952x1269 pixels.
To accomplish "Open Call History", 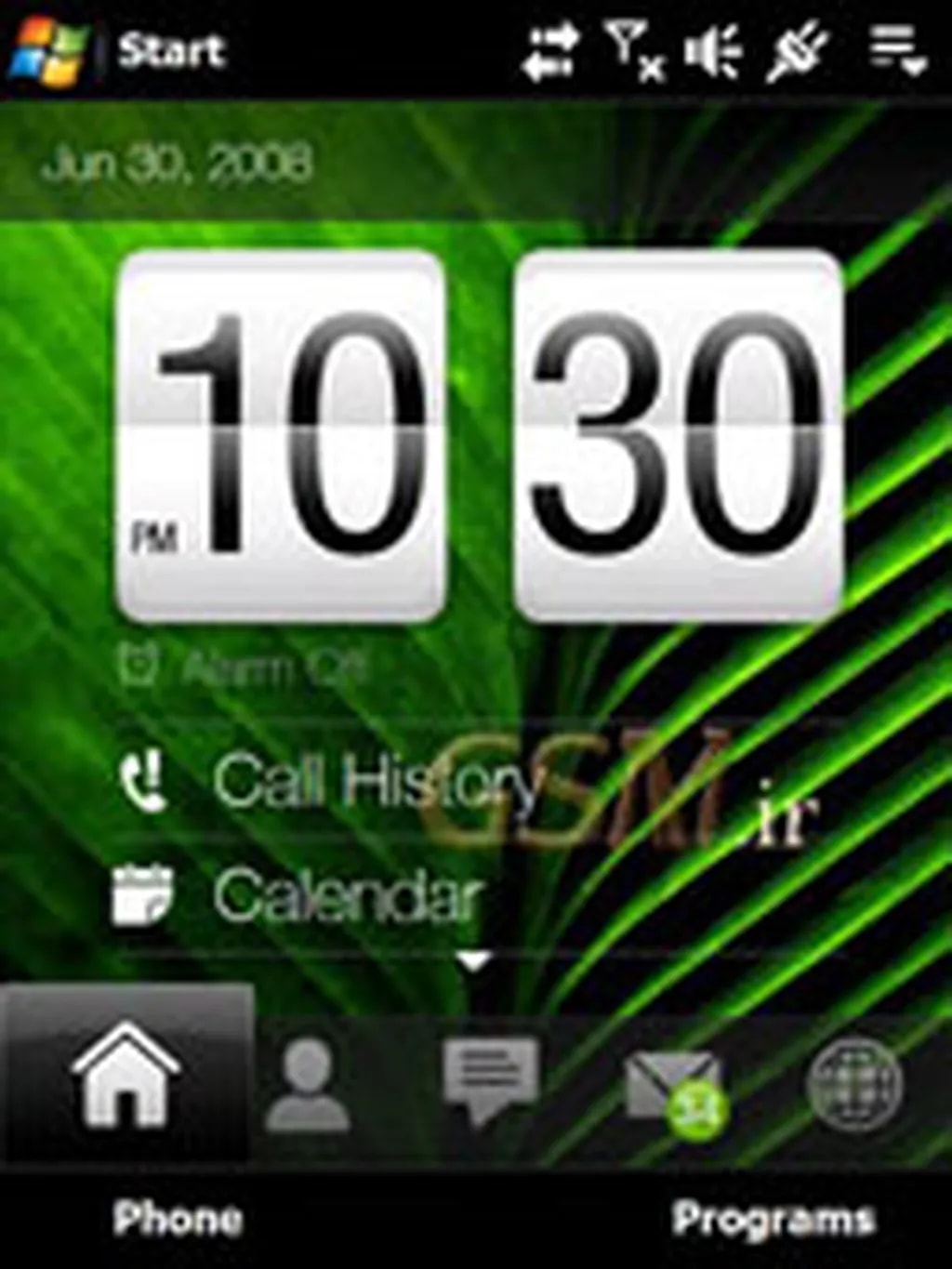I will [372, 781].
